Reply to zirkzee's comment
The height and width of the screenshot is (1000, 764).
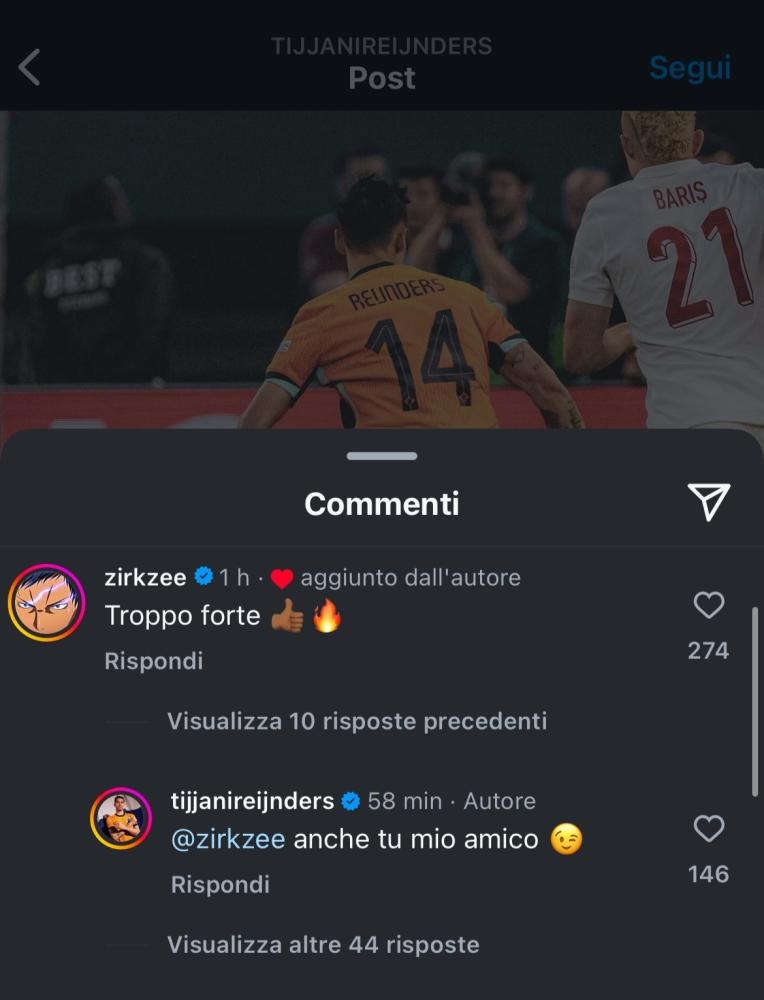tap(153, 661)
